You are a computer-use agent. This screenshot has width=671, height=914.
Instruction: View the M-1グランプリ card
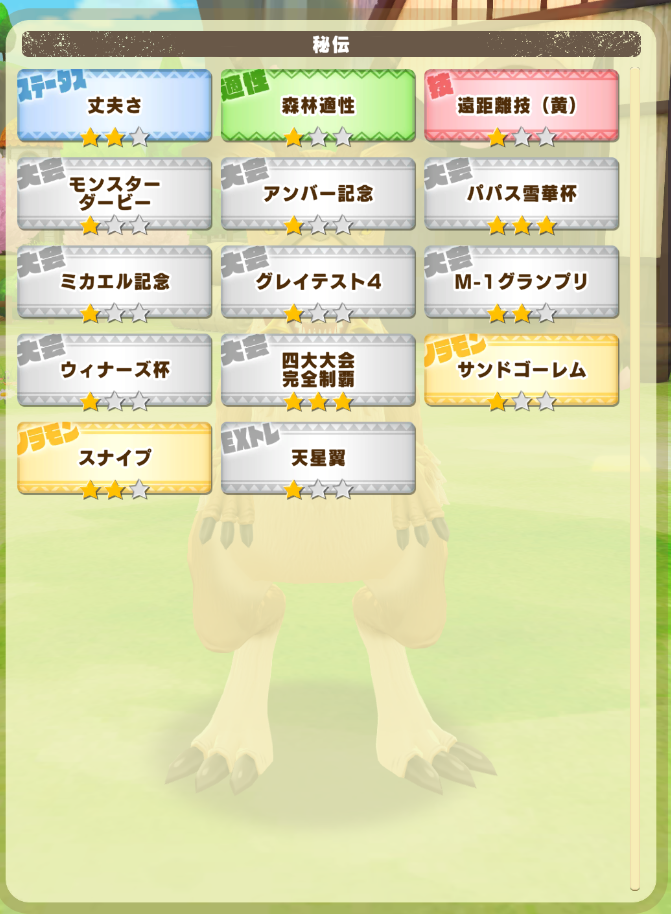(x=521, y=281)
